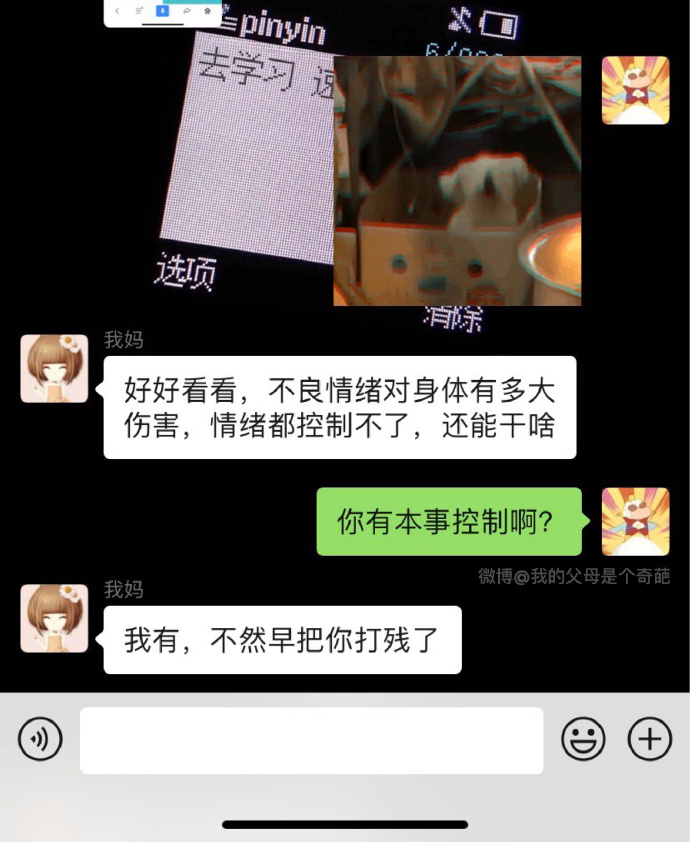Switch to voice message input
Screen dimensions: 690x842
(40, 740)
